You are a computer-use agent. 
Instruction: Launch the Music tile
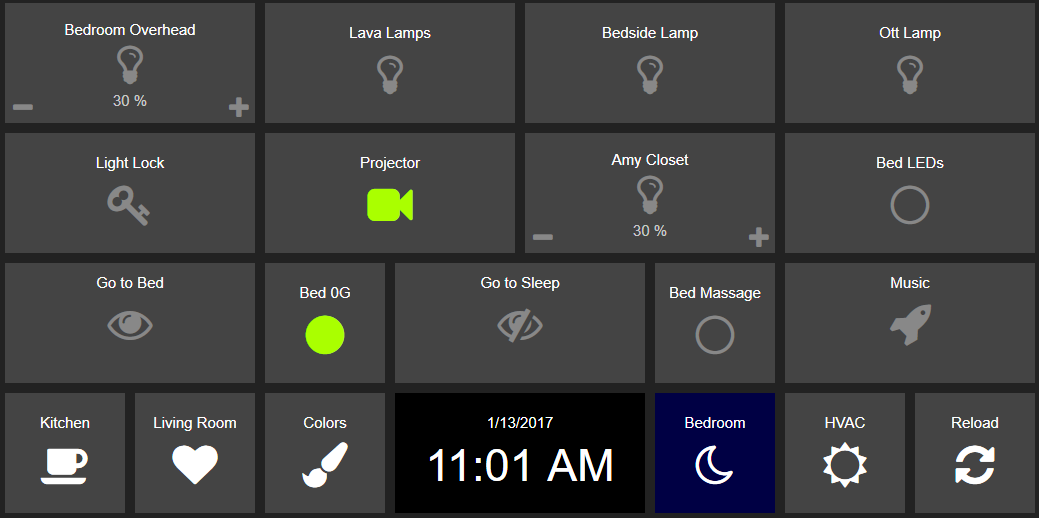910,324
